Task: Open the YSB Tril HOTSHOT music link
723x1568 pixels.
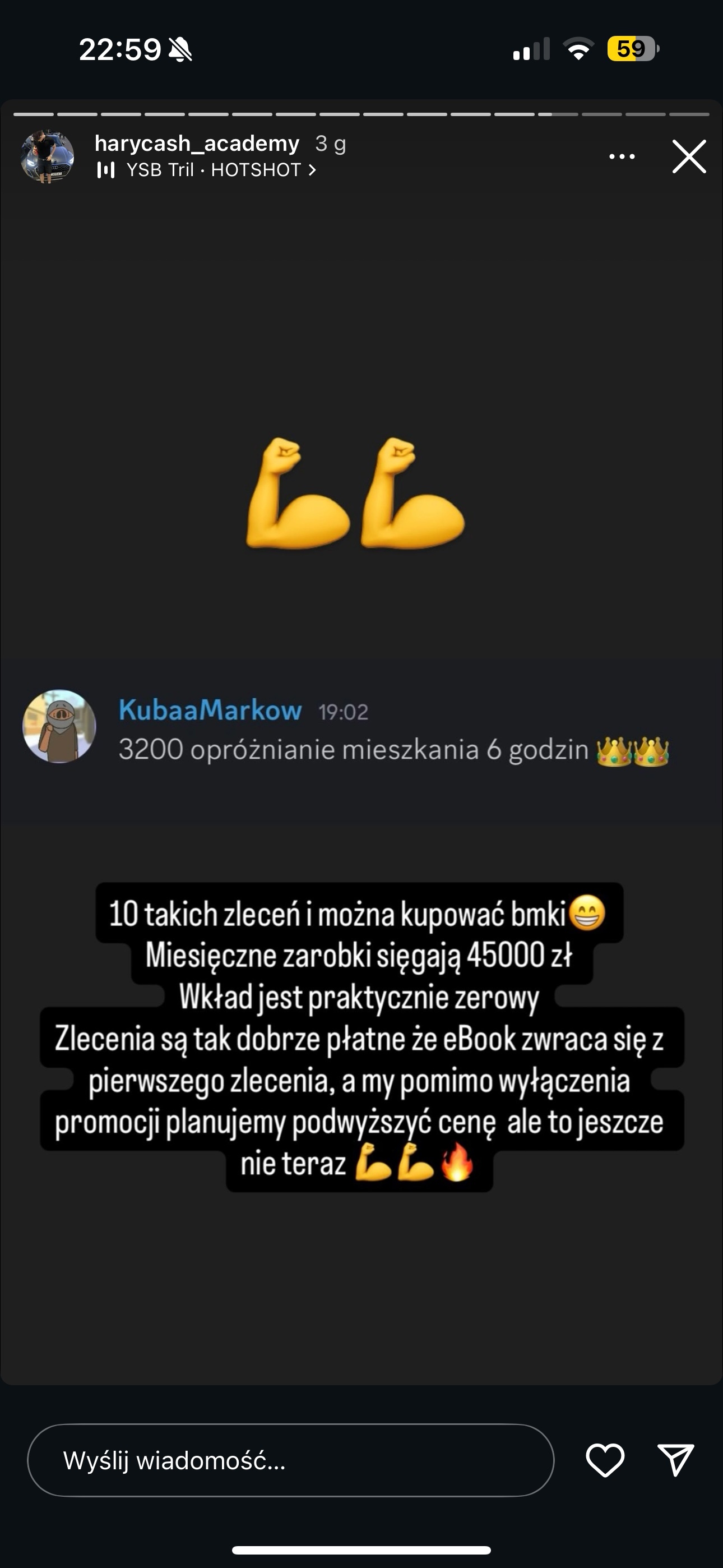Action: pos(207,170)
